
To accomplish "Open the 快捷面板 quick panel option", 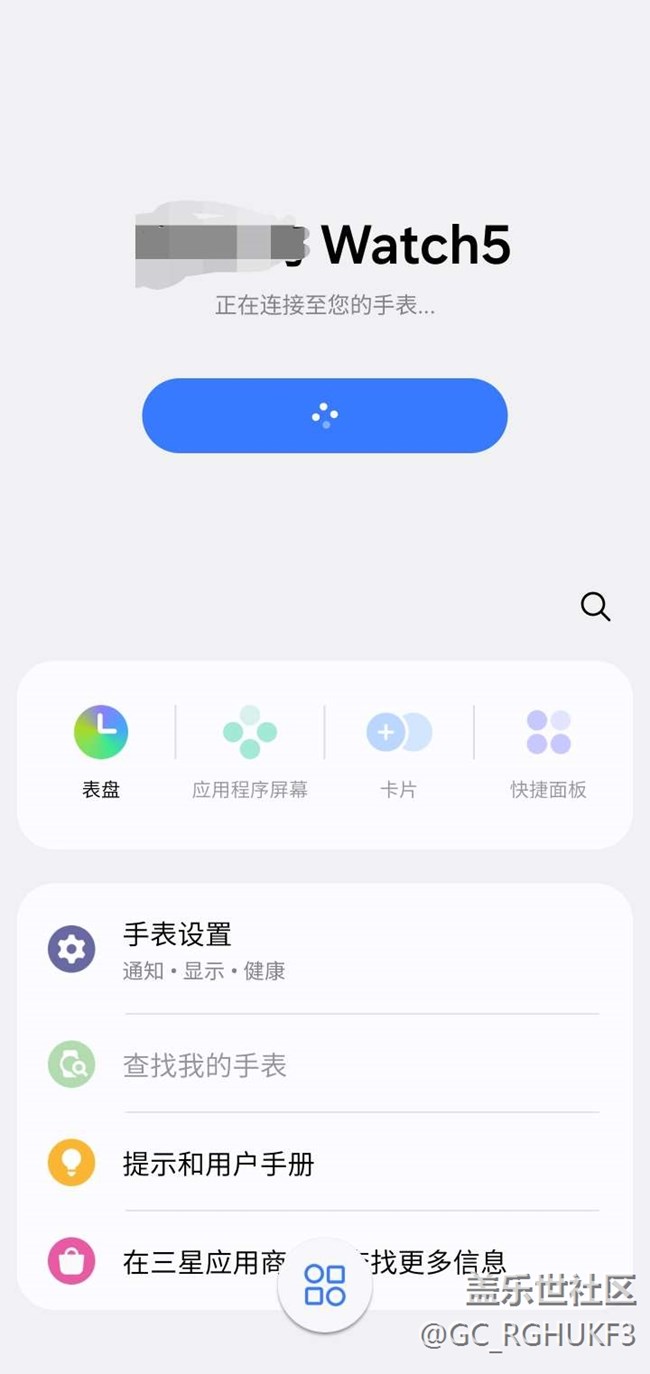I will (x=548, y=750).
